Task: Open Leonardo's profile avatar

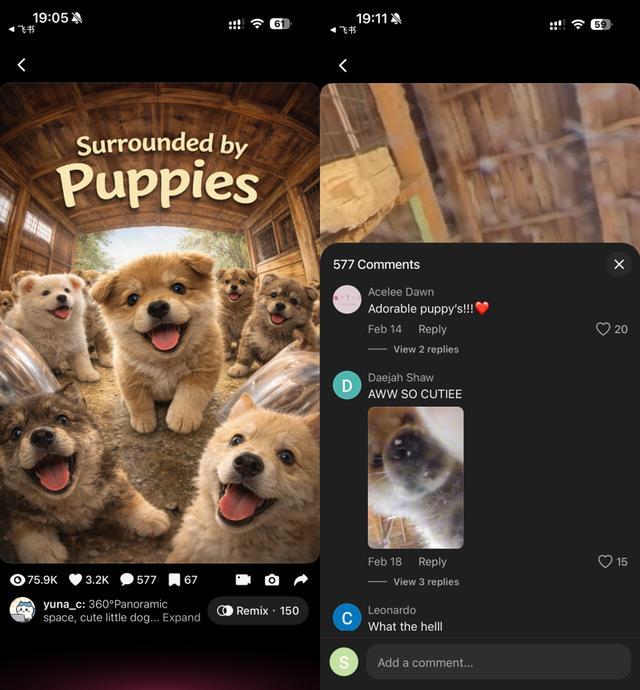Action: pyautogui.click(x=347, y=617)
